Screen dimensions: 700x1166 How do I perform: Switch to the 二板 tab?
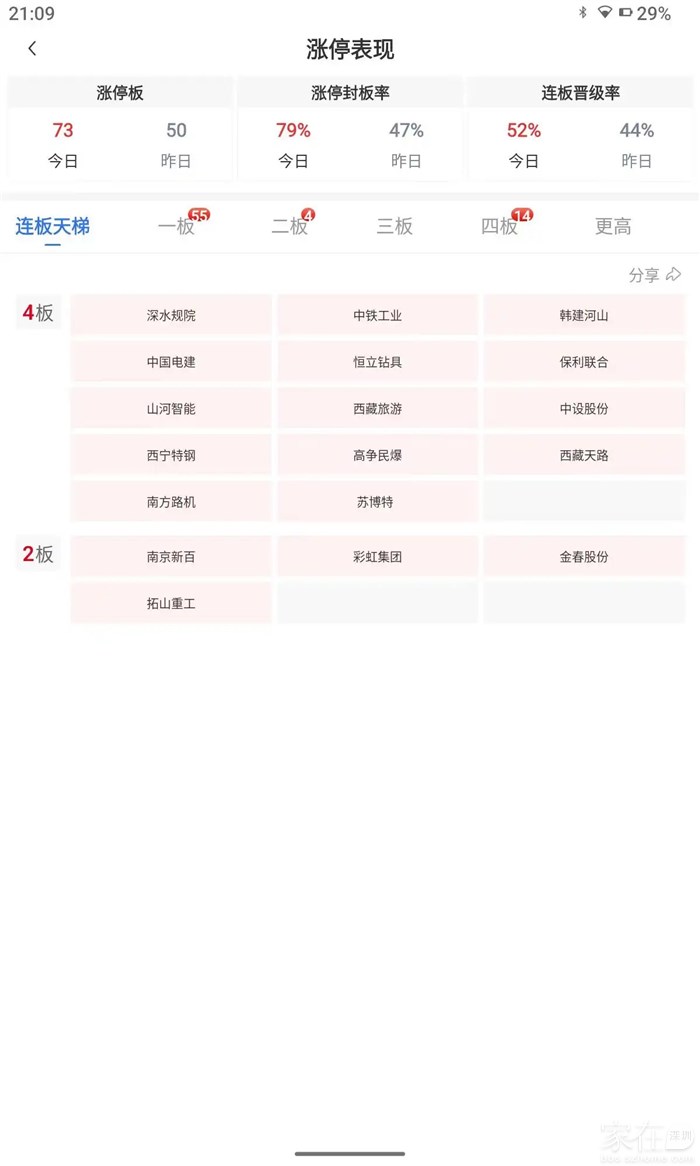[x=290, y=226]
